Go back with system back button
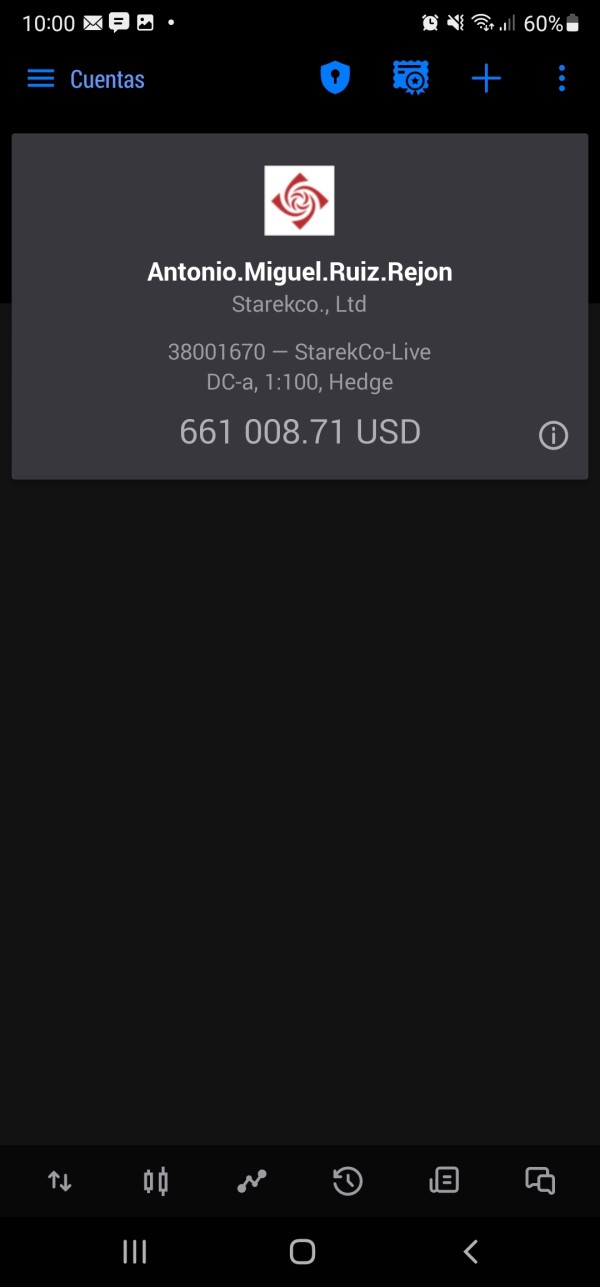Viewport: 600px width, 1287px height. pyautogui.click(x=470, y=1251)
